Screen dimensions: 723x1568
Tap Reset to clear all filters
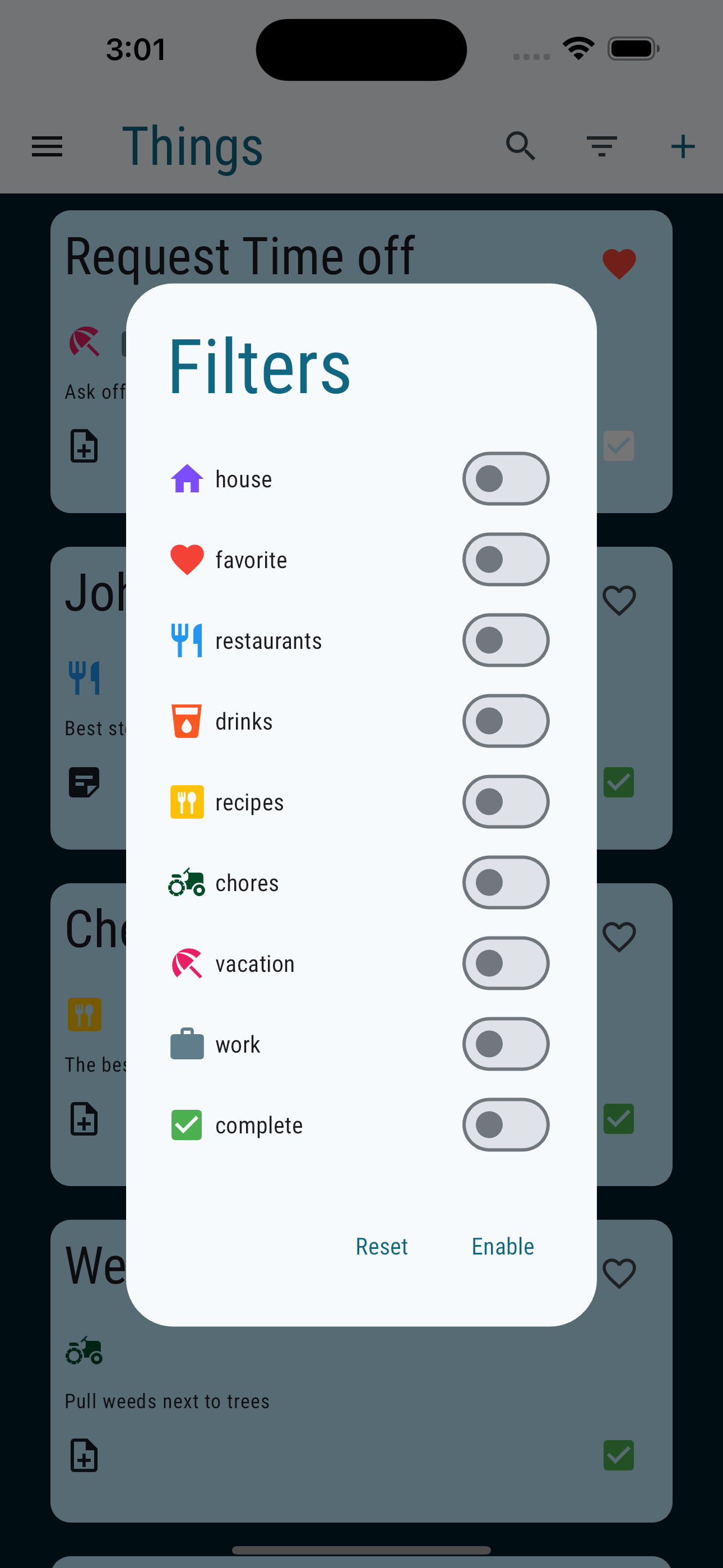click(x=382, y=1246)
